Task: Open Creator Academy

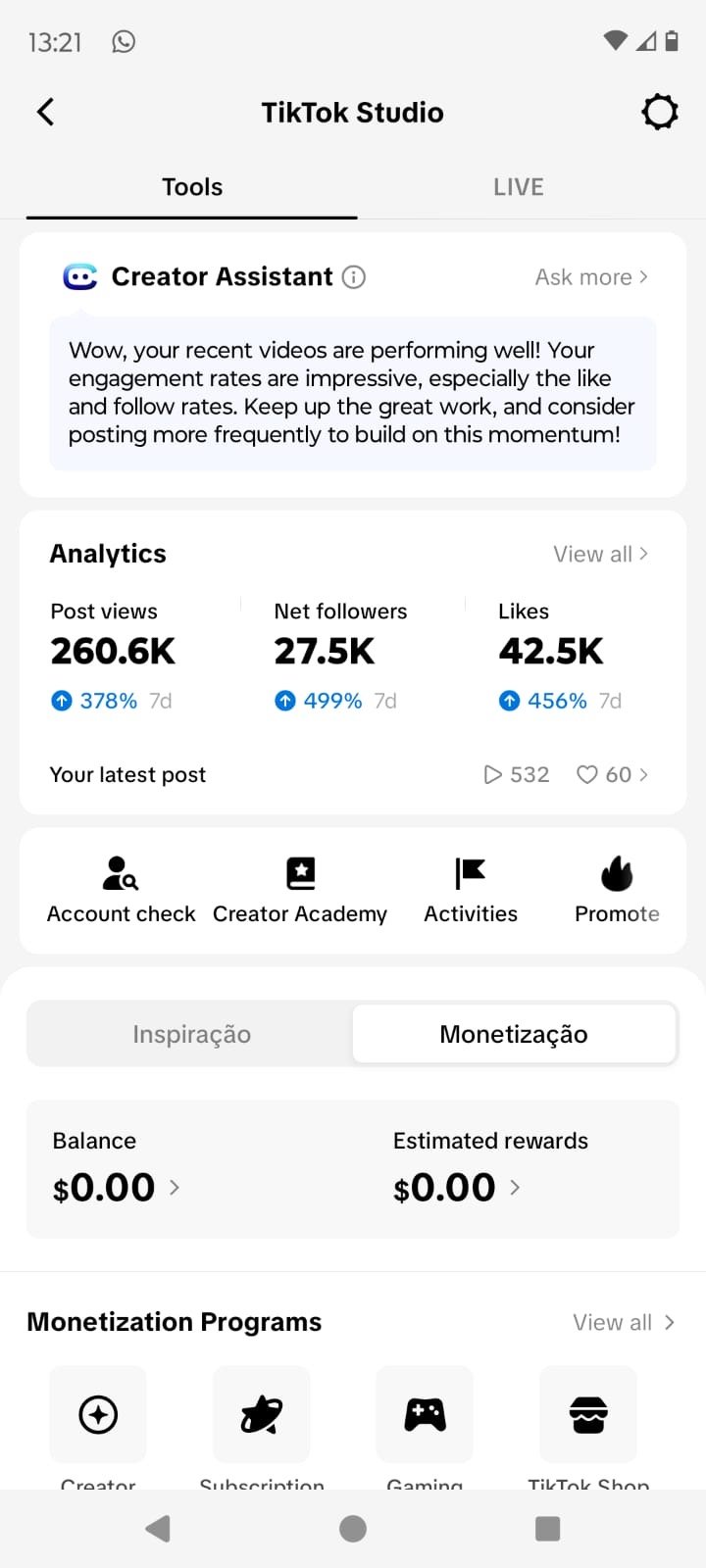Action: click(300, 890)
